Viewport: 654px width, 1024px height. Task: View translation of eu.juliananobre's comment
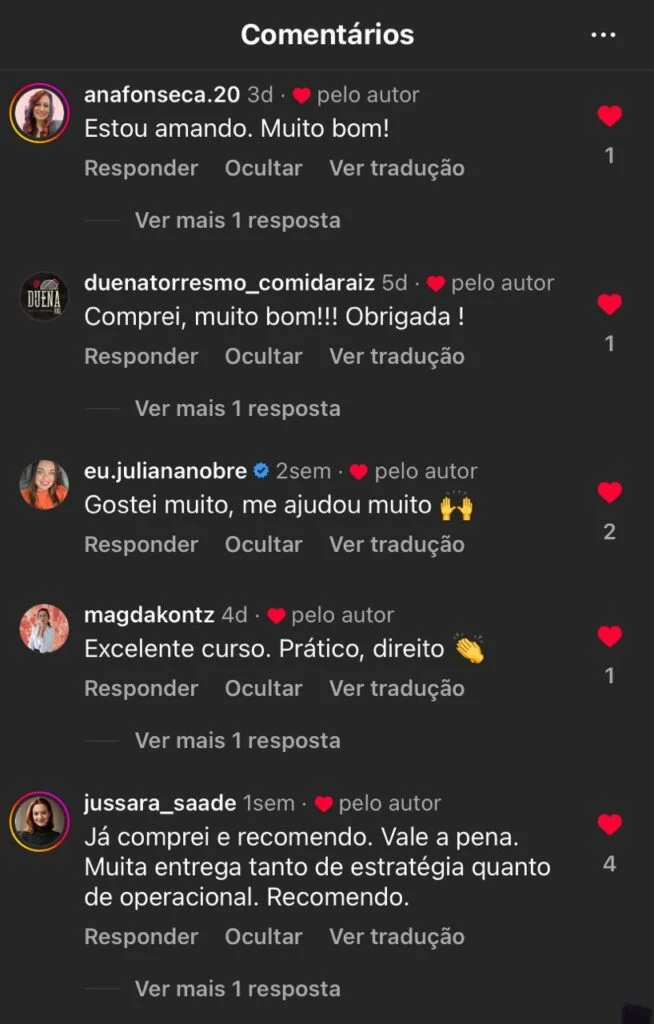[397, 544]
